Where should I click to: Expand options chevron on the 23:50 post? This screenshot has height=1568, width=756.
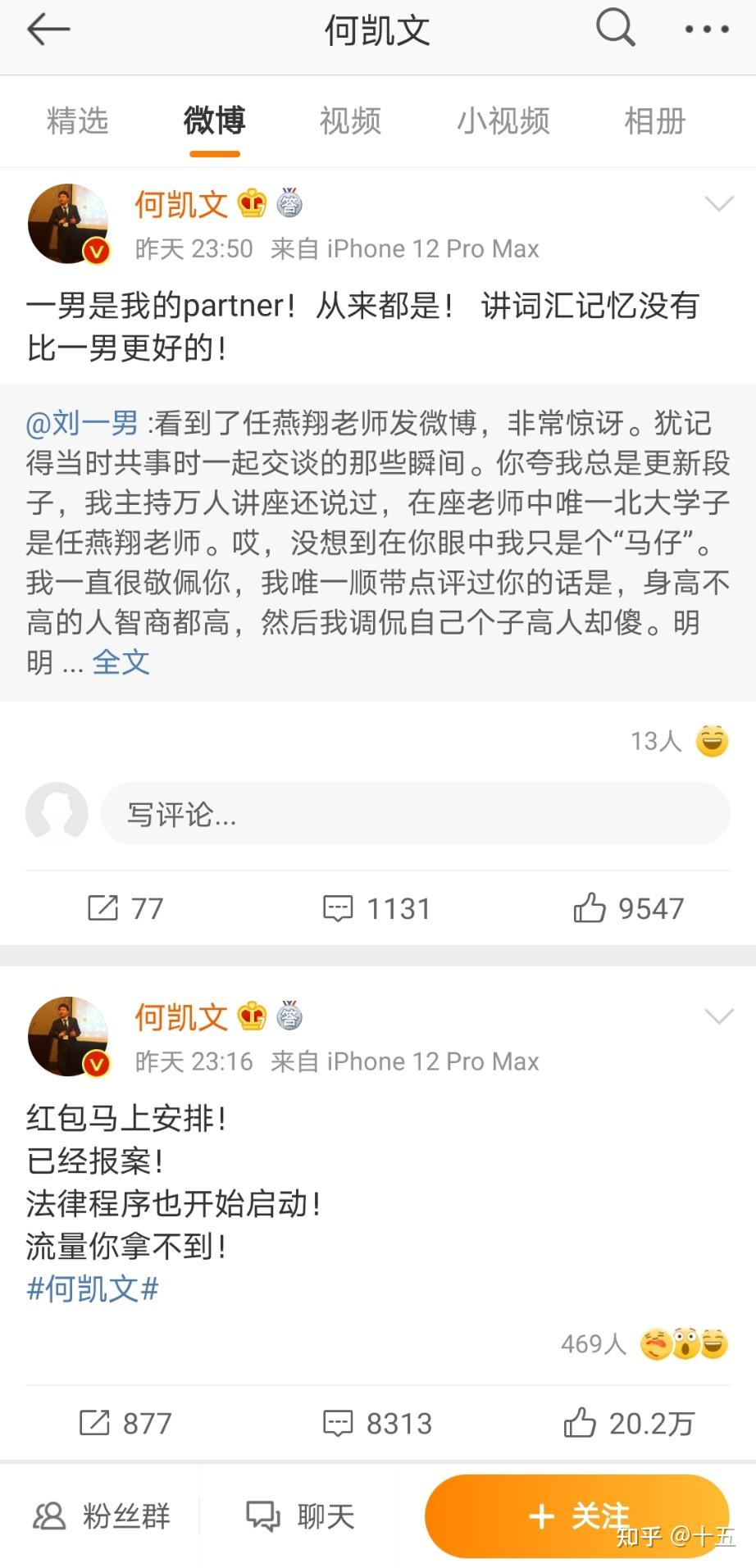pyautogui.click(x=719, y=203)
